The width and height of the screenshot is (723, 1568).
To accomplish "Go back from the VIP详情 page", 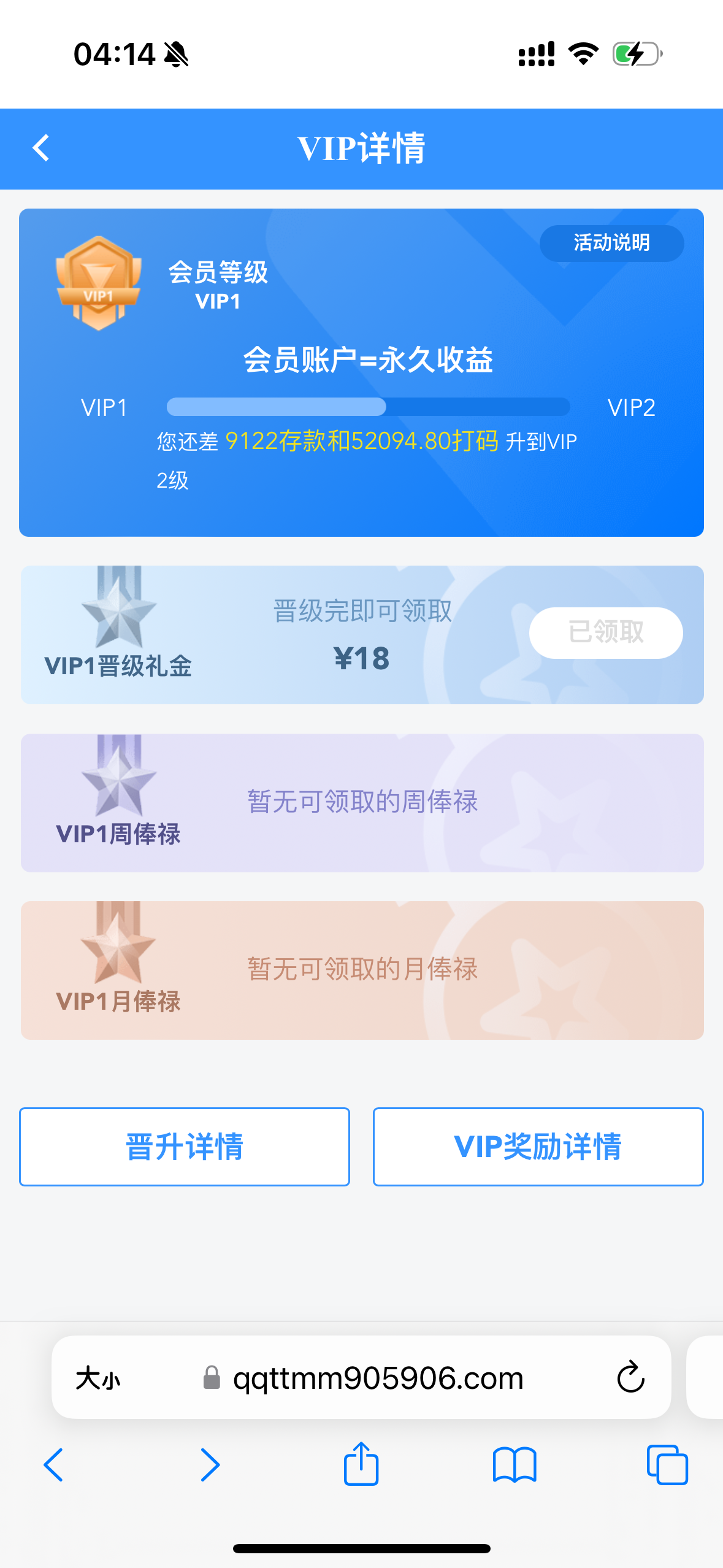I will pos(41,148).
